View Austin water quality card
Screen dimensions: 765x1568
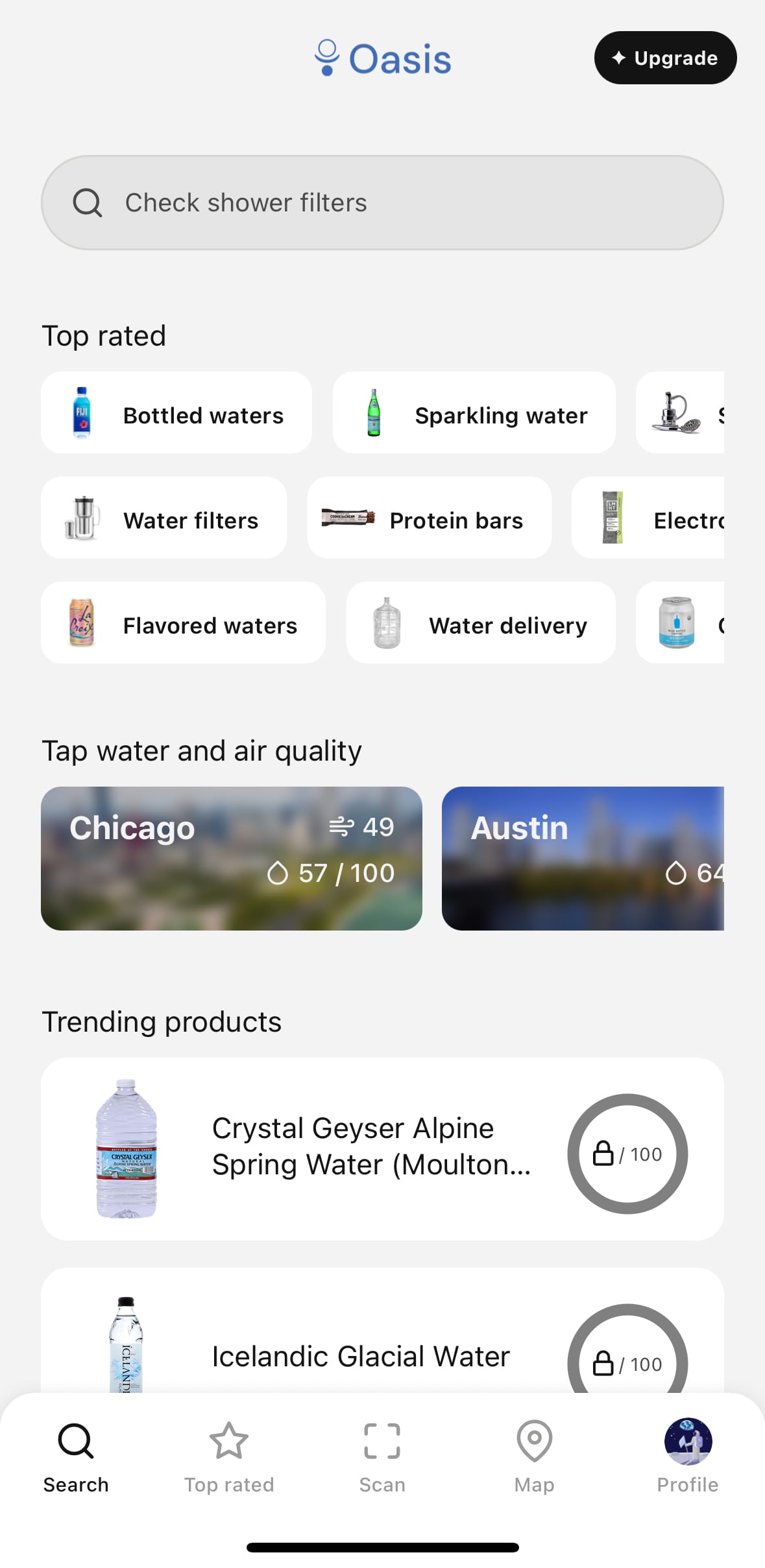(x=583, y=859)
